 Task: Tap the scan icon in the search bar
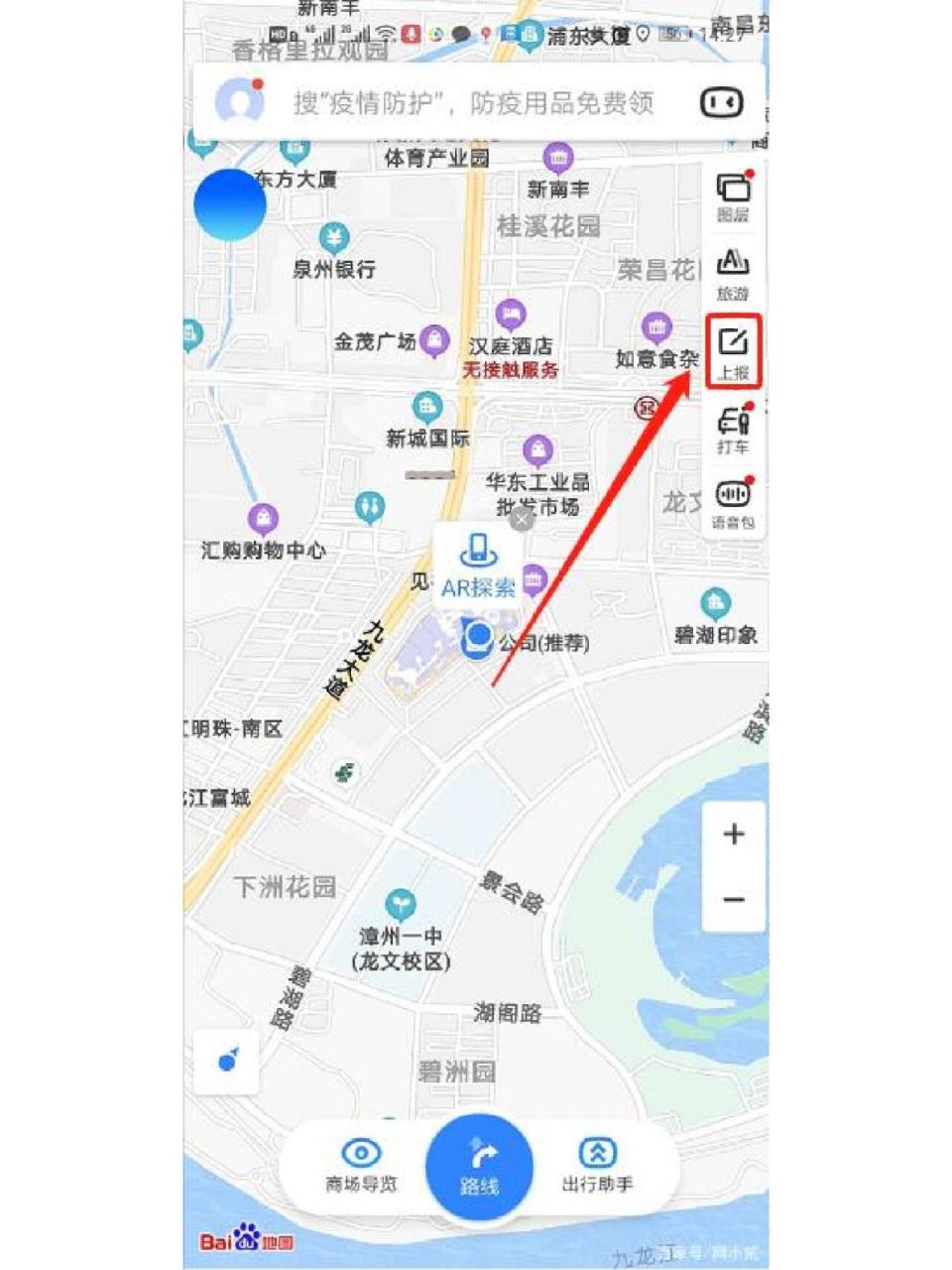click(x=723, y=100)
